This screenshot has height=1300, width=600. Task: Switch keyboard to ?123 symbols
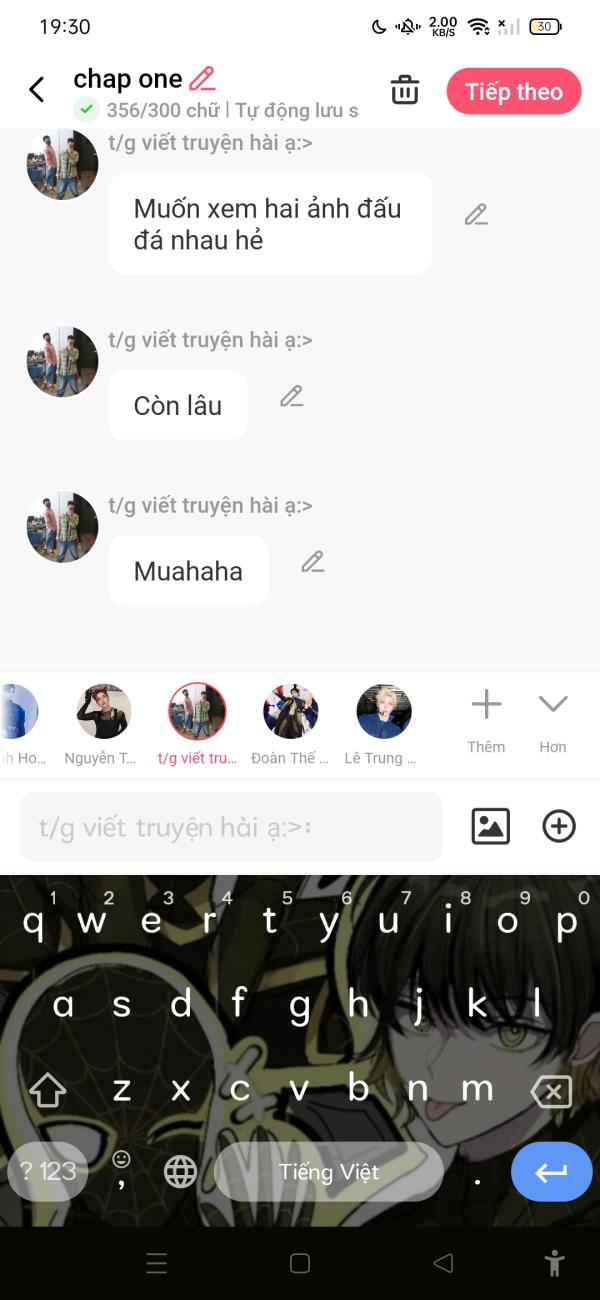click(x=48, y=1171)
